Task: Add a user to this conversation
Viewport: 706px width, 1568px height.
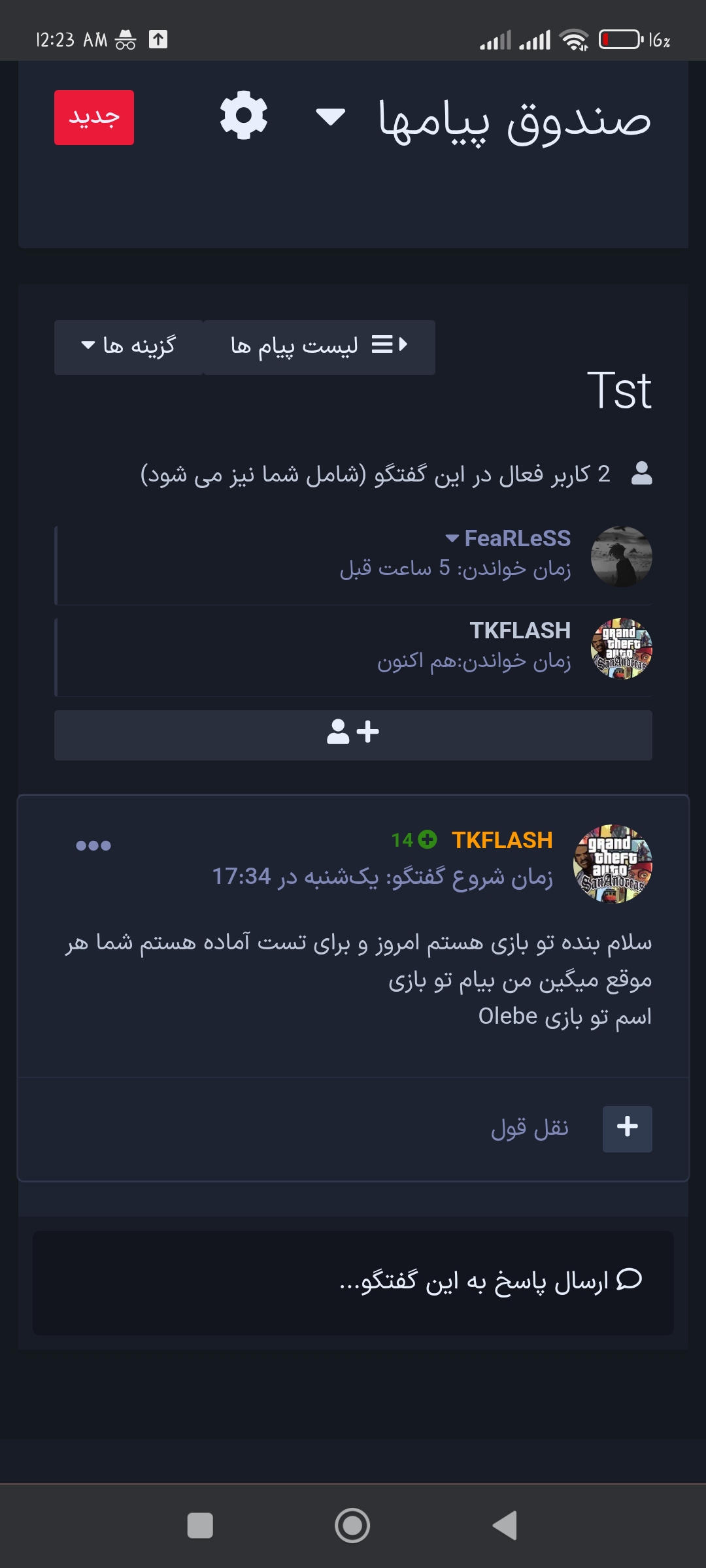Action: [353, 735]
